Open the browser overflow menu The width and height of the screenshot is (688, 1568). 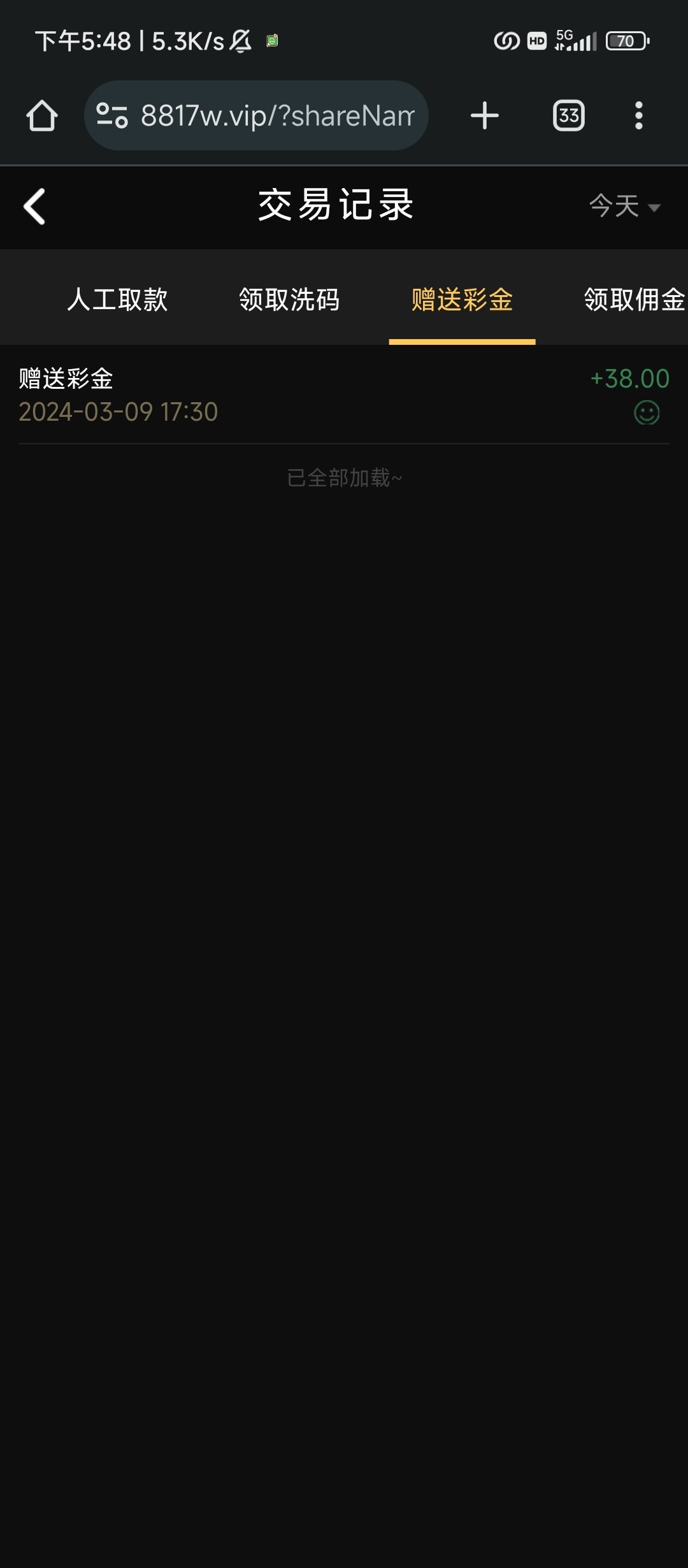[x=639, y=115]
